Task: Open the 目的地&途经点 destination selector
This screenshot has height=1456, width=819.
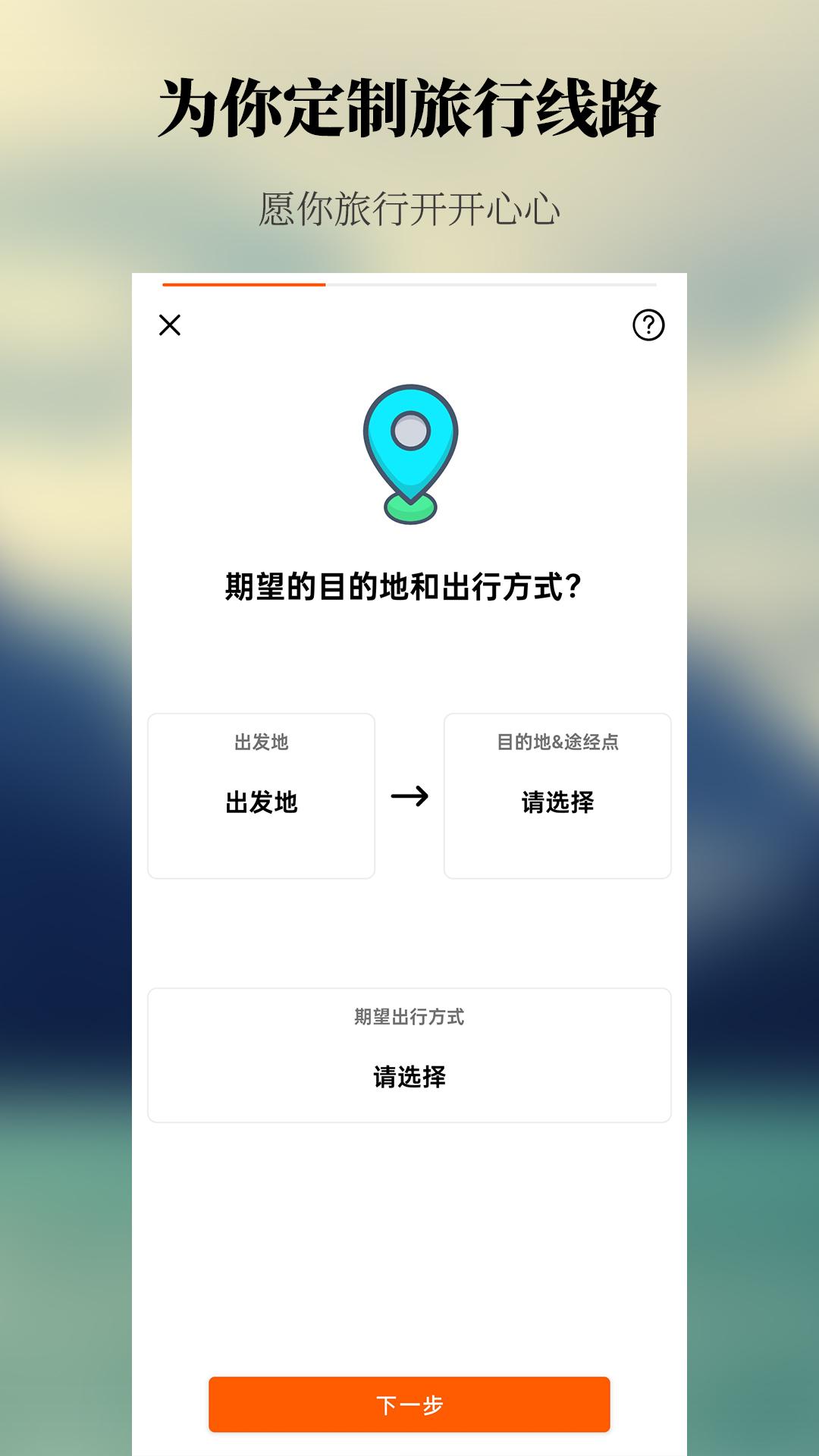Action: pyautogui.click(x=557, y=795)
